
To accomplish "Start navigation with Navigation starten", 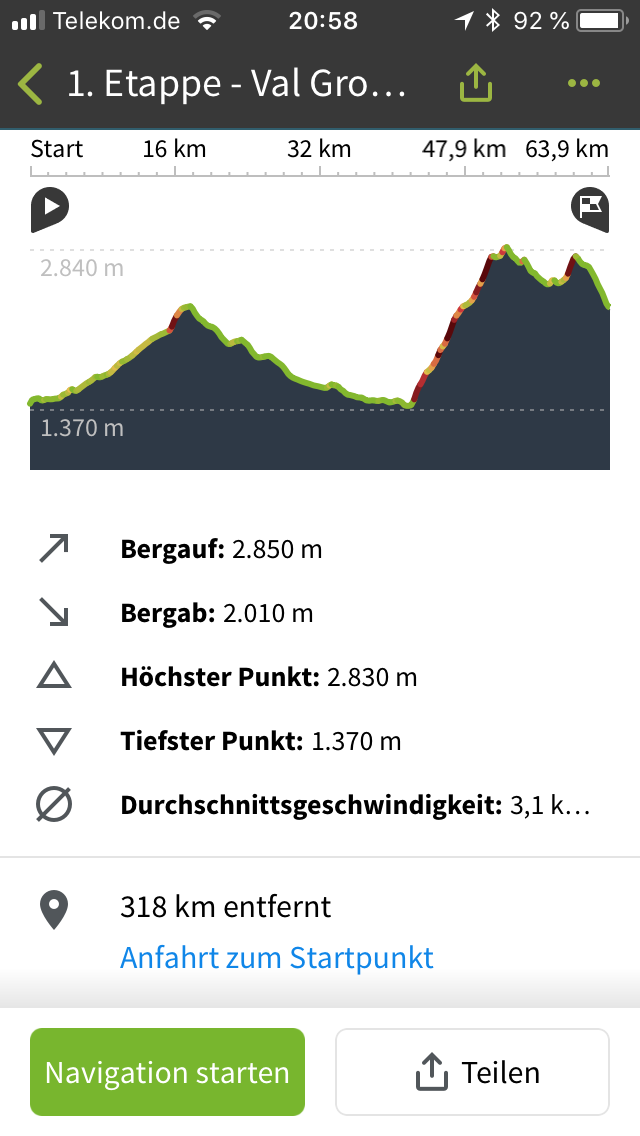I will 167,1072.
